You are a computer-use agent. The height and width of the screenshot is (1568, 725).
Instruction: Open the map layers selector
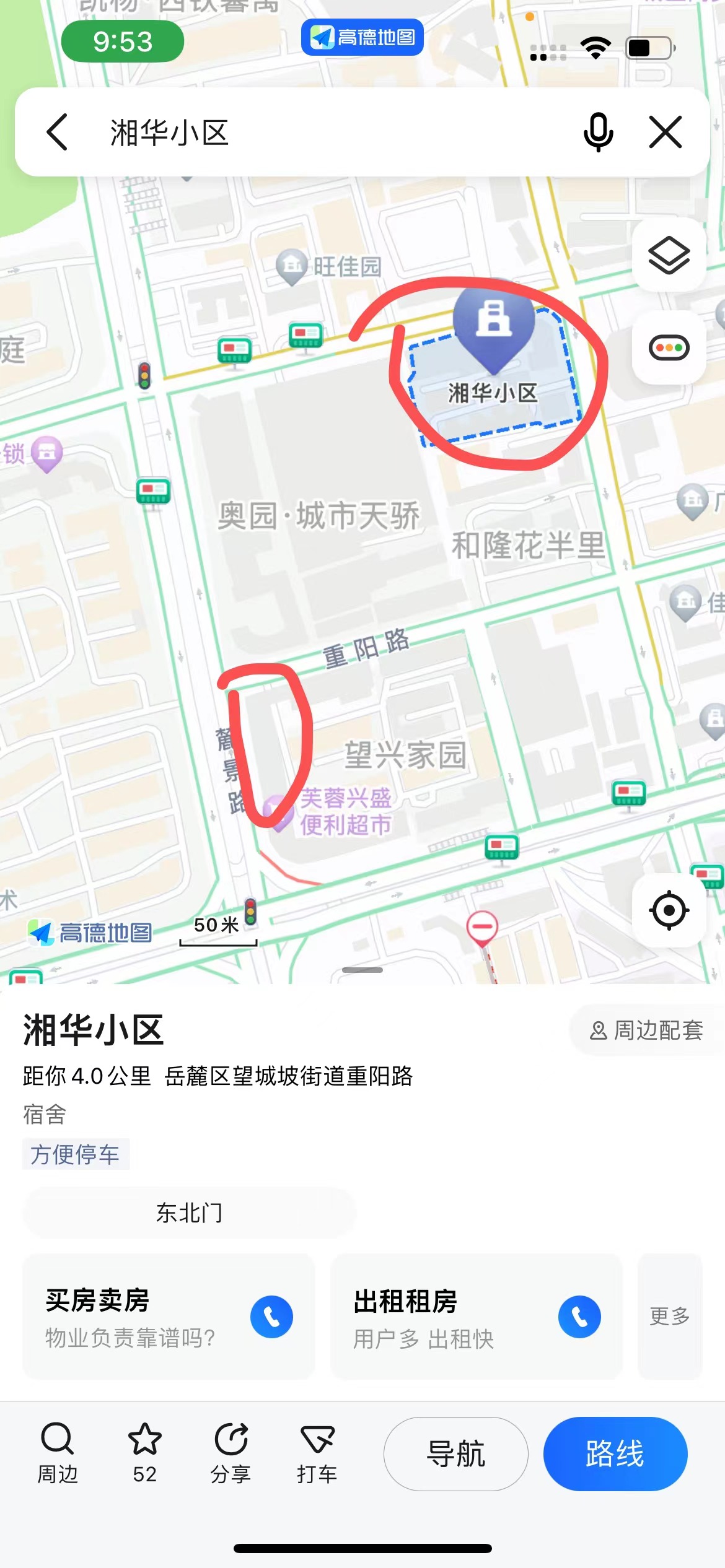coord(669,255)
